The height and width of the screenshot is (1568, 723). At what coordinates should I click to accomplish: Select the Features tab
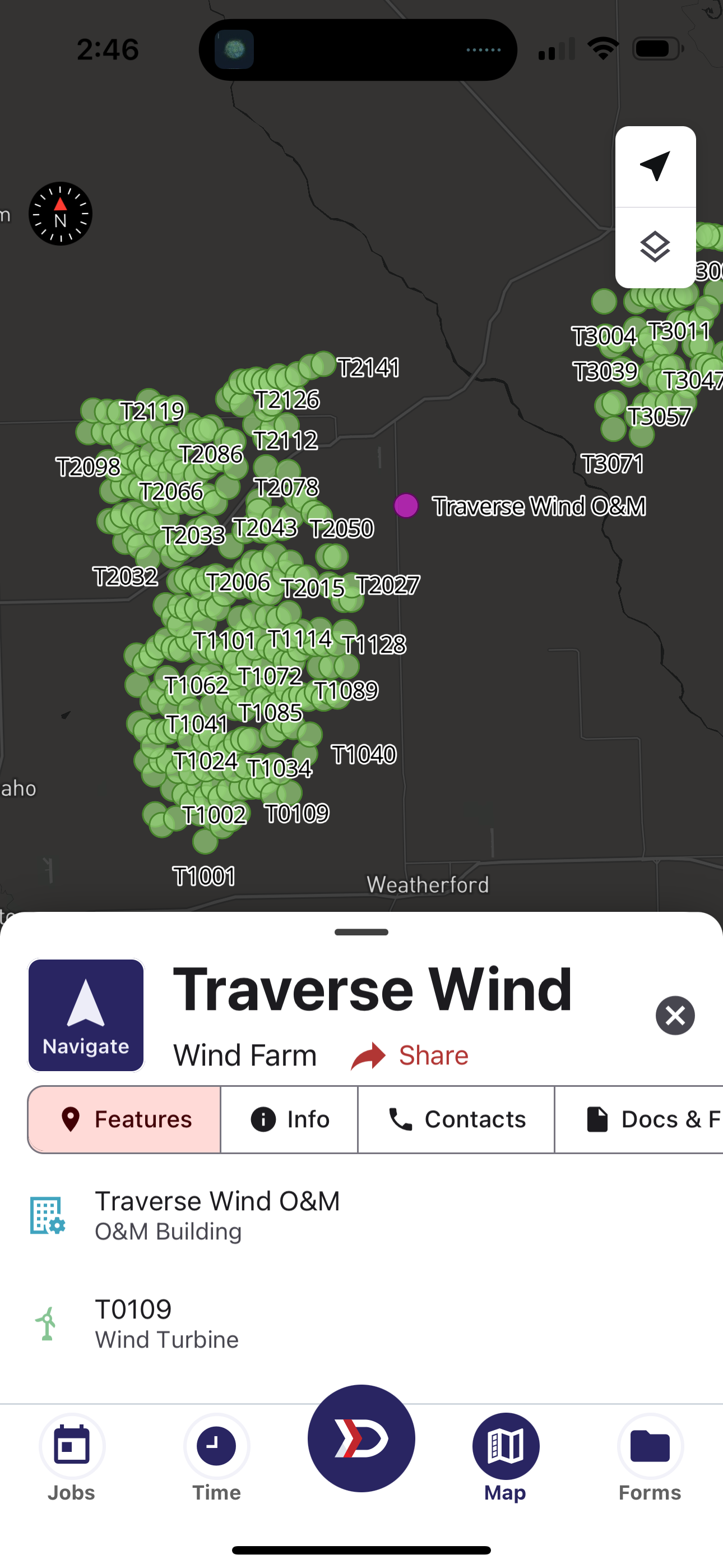click(x=125, y=1119)
